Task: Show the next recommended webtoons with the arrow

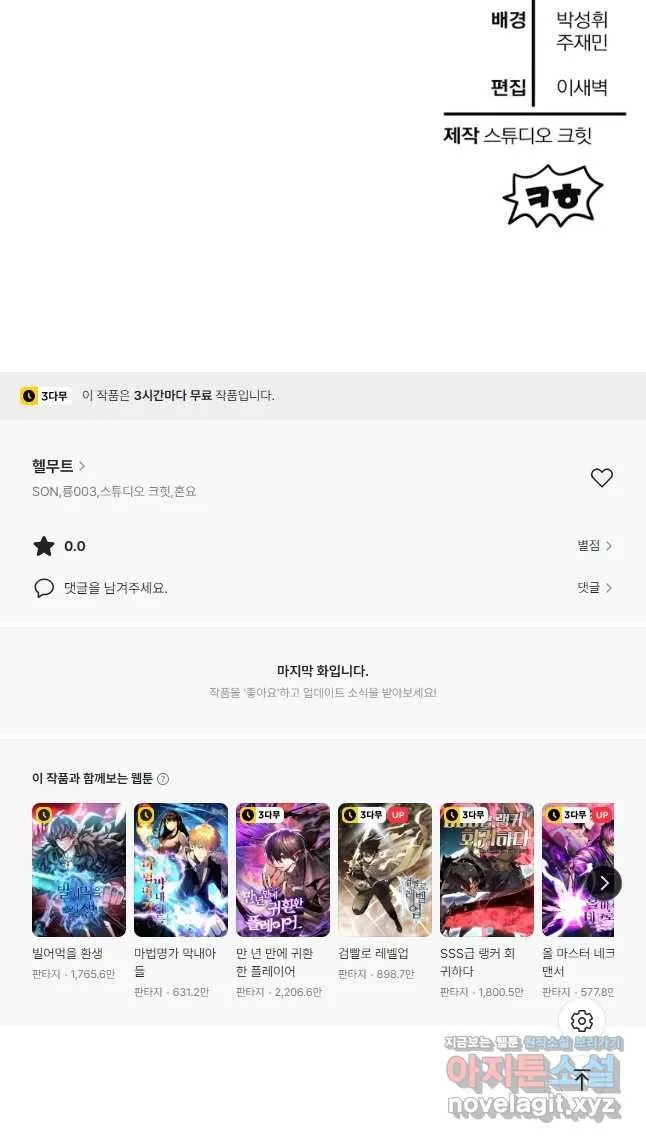Action: click(x=604, y=883)
